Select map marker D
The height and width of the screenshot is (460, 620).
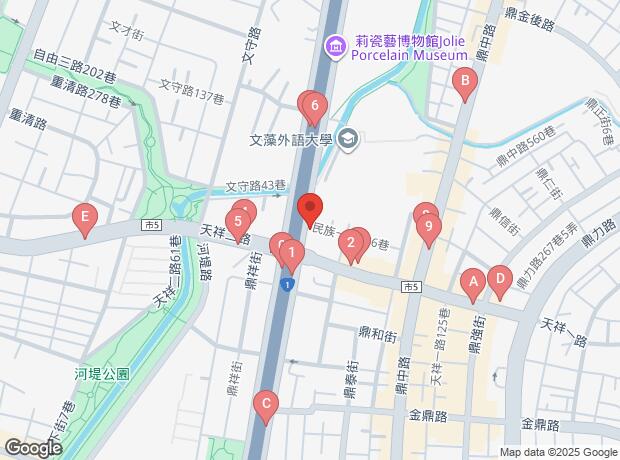tap(498, 278)
